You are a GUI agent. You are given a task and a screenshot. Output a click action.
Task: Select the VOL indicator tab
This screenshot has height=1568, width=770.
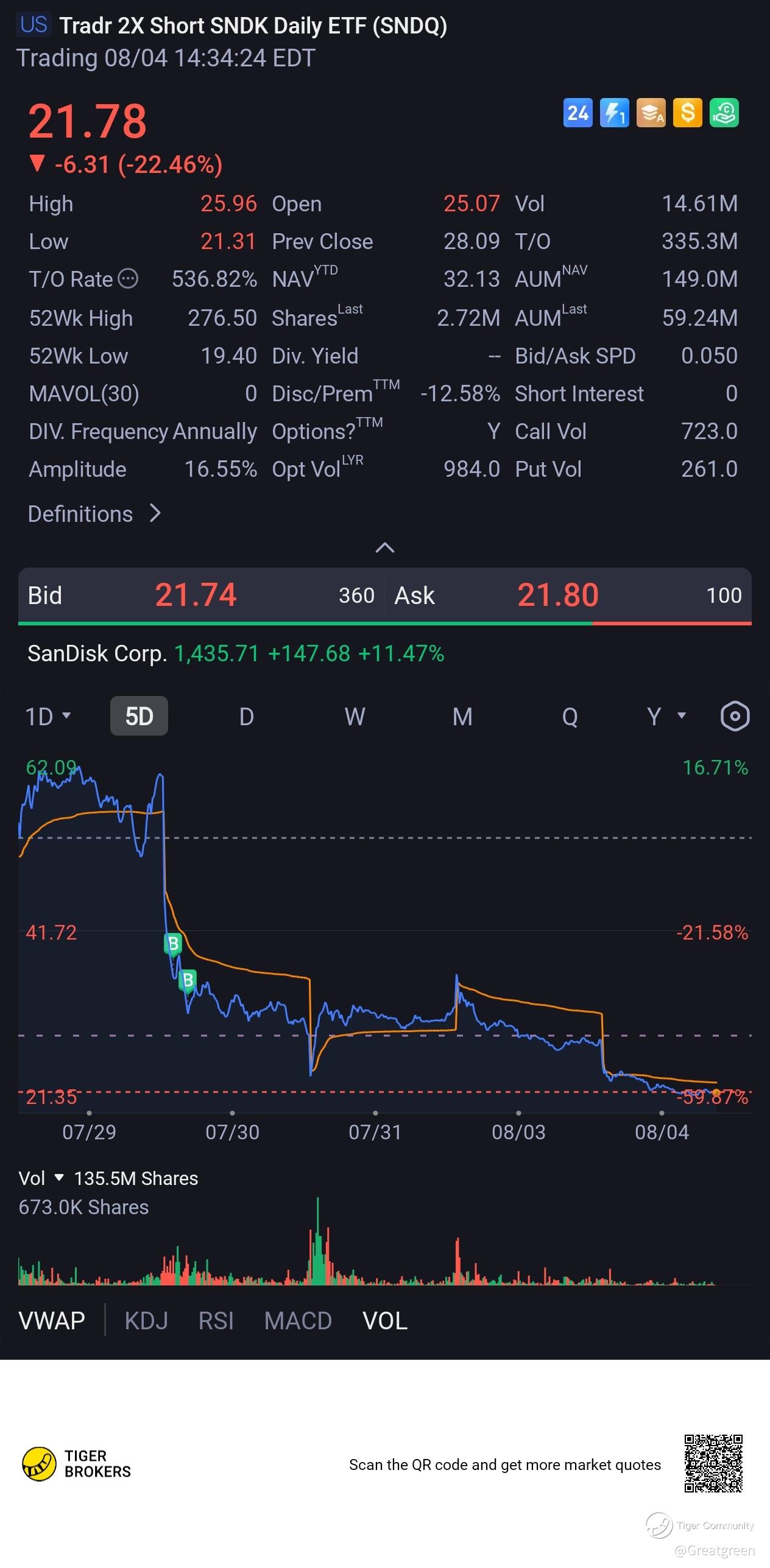385,1321
